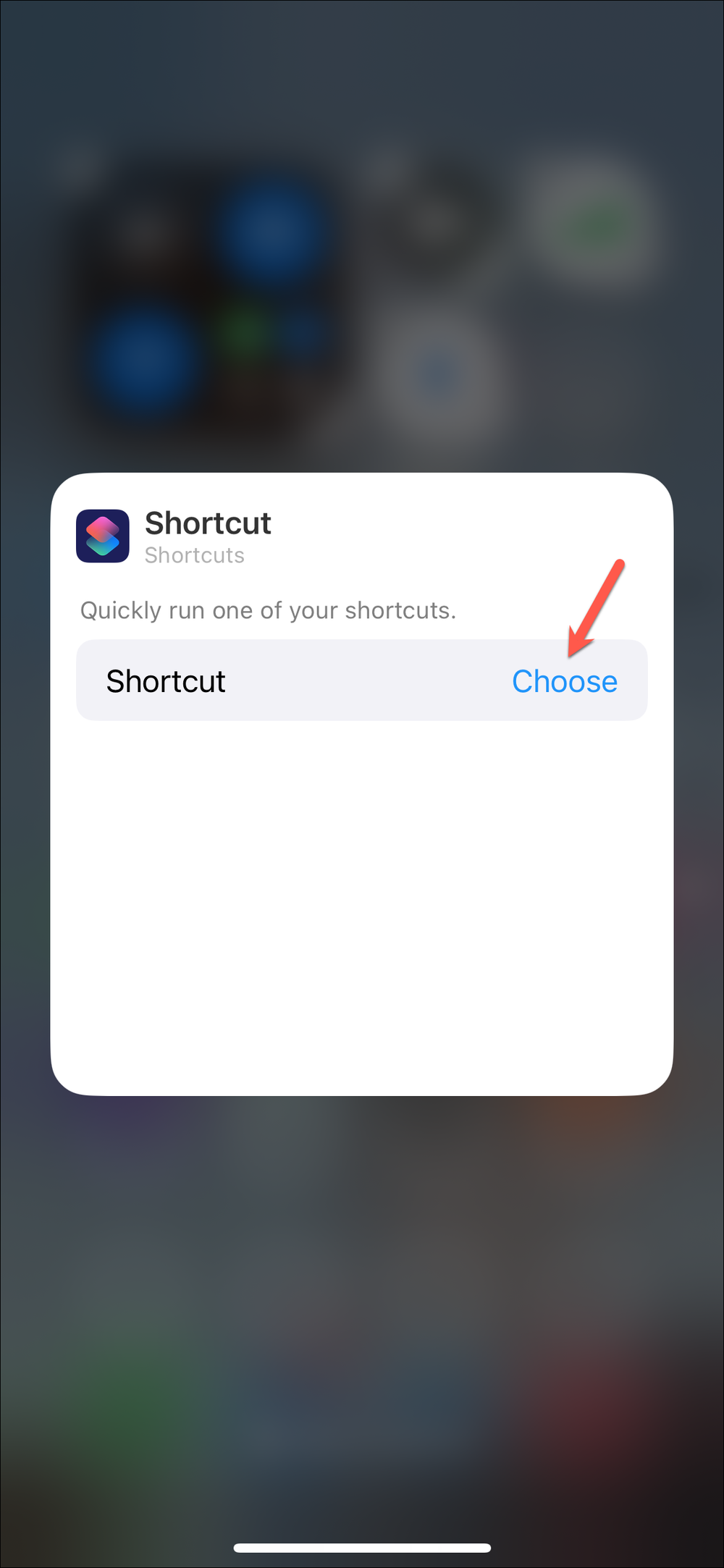Screen dimensions: 724x1568
Task: Tap the gray shortcut selection field
Action: pos(362,680)
